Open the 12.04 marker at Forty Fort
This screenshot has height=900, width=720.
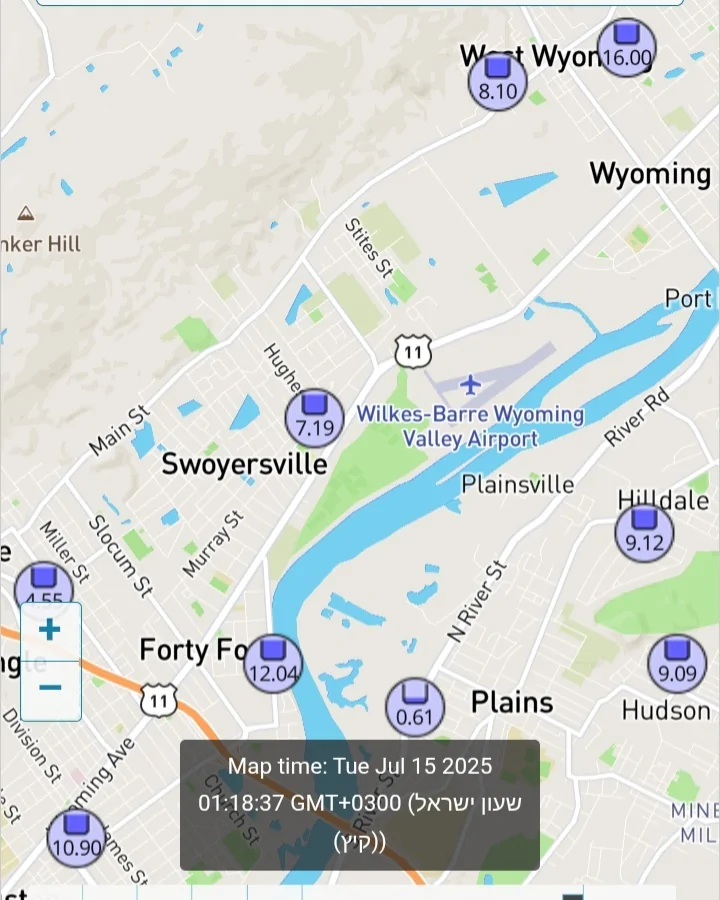click(273, 663)
